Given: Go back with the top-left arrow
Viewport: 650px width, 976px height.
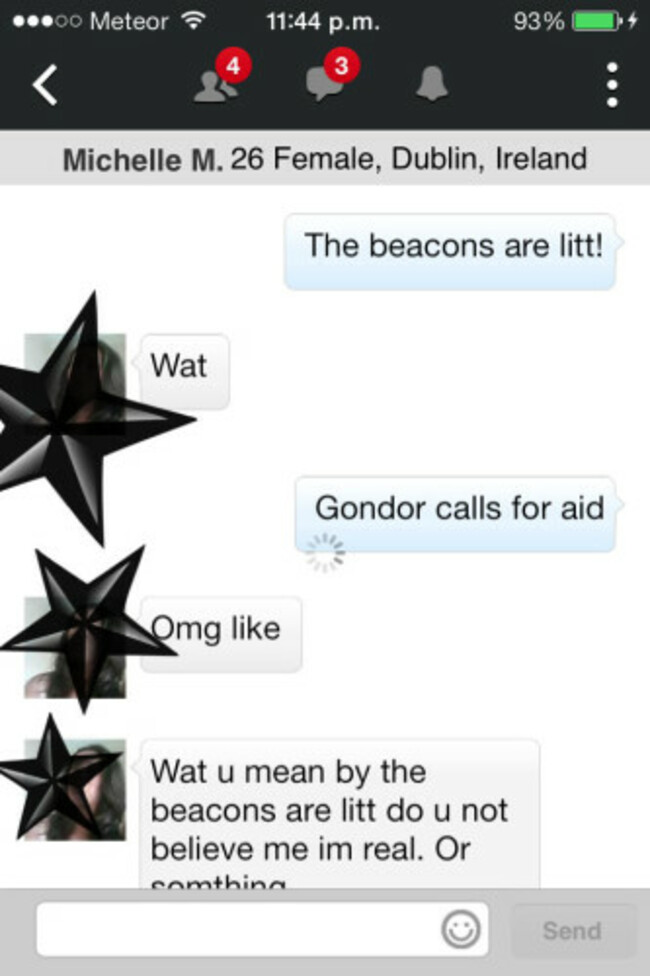Looking at the screenshot, I should point(46,86).
